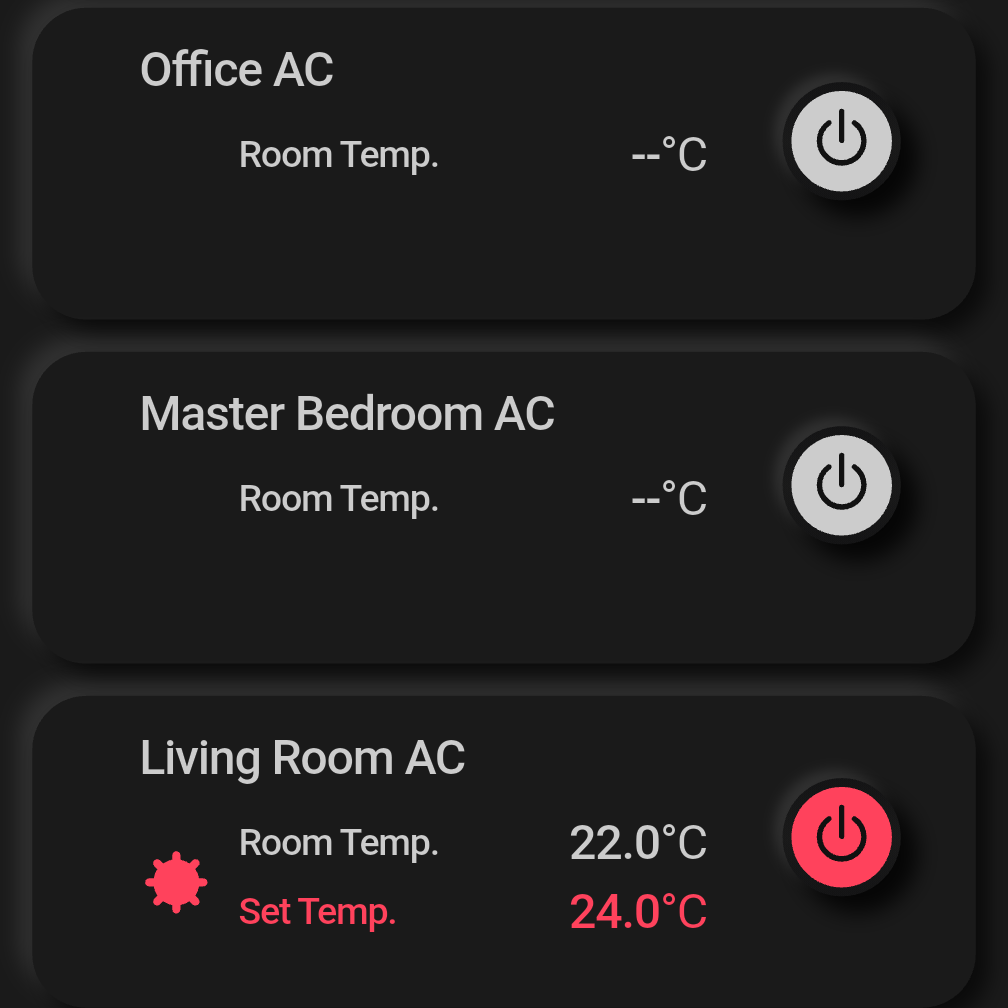Switch off the Living Room AC
1008x1008 pixels.
pos(841,836)
